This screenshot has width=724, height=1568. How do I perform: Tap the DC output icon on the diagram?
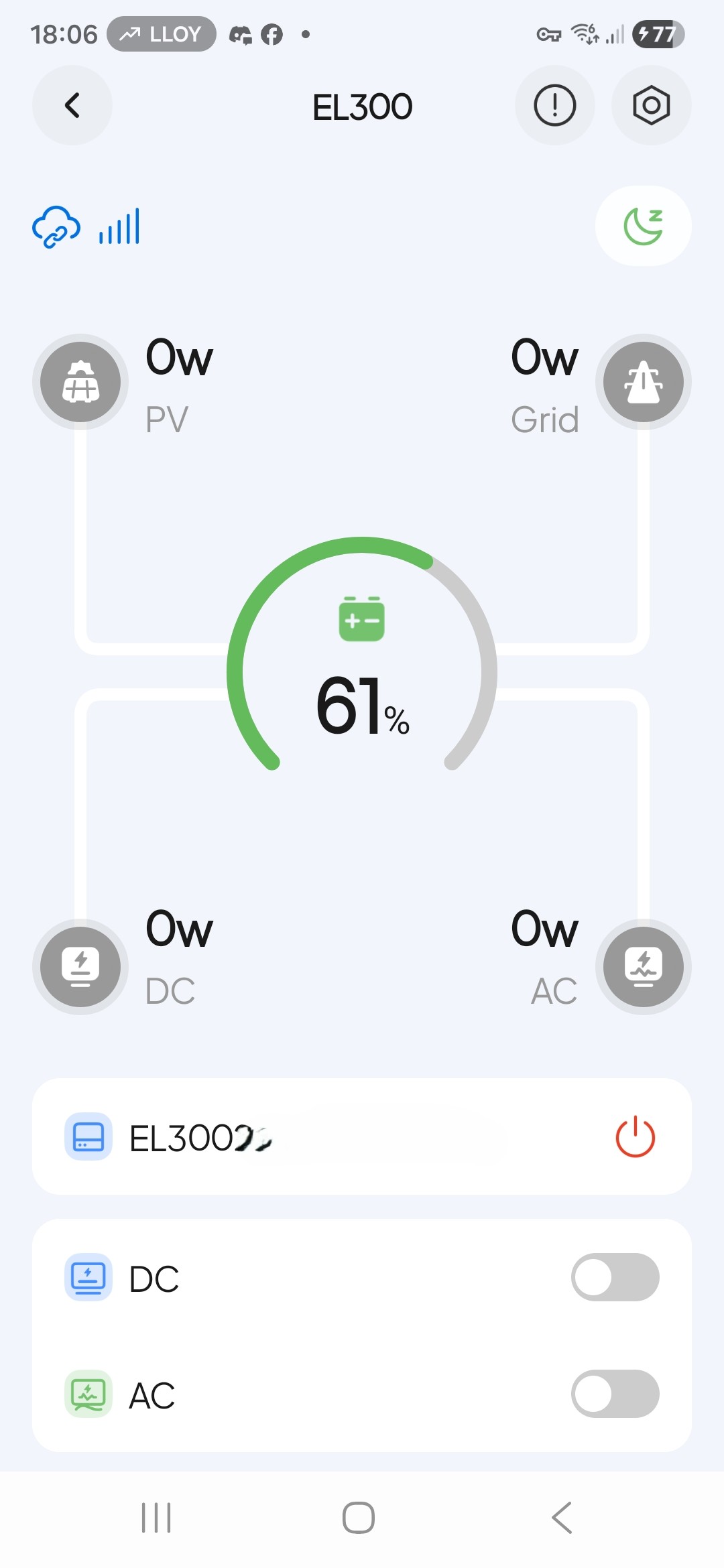pos(79,967)
